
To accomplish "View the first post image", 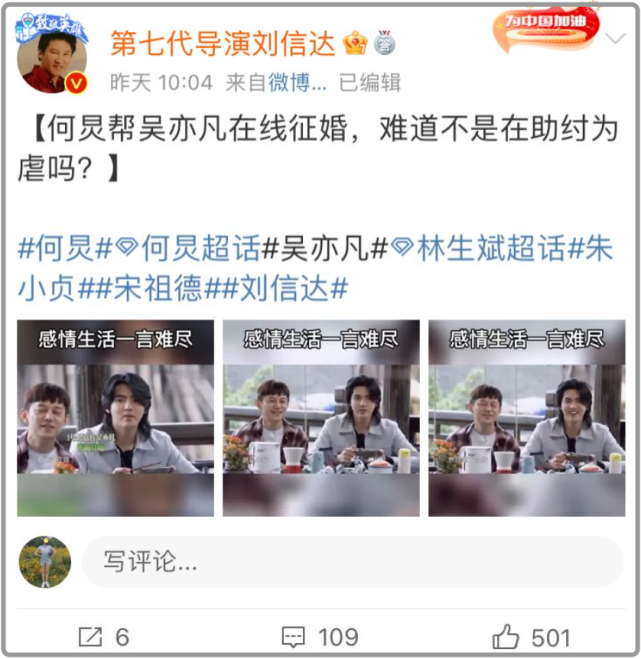I will [x=115, y=418].
